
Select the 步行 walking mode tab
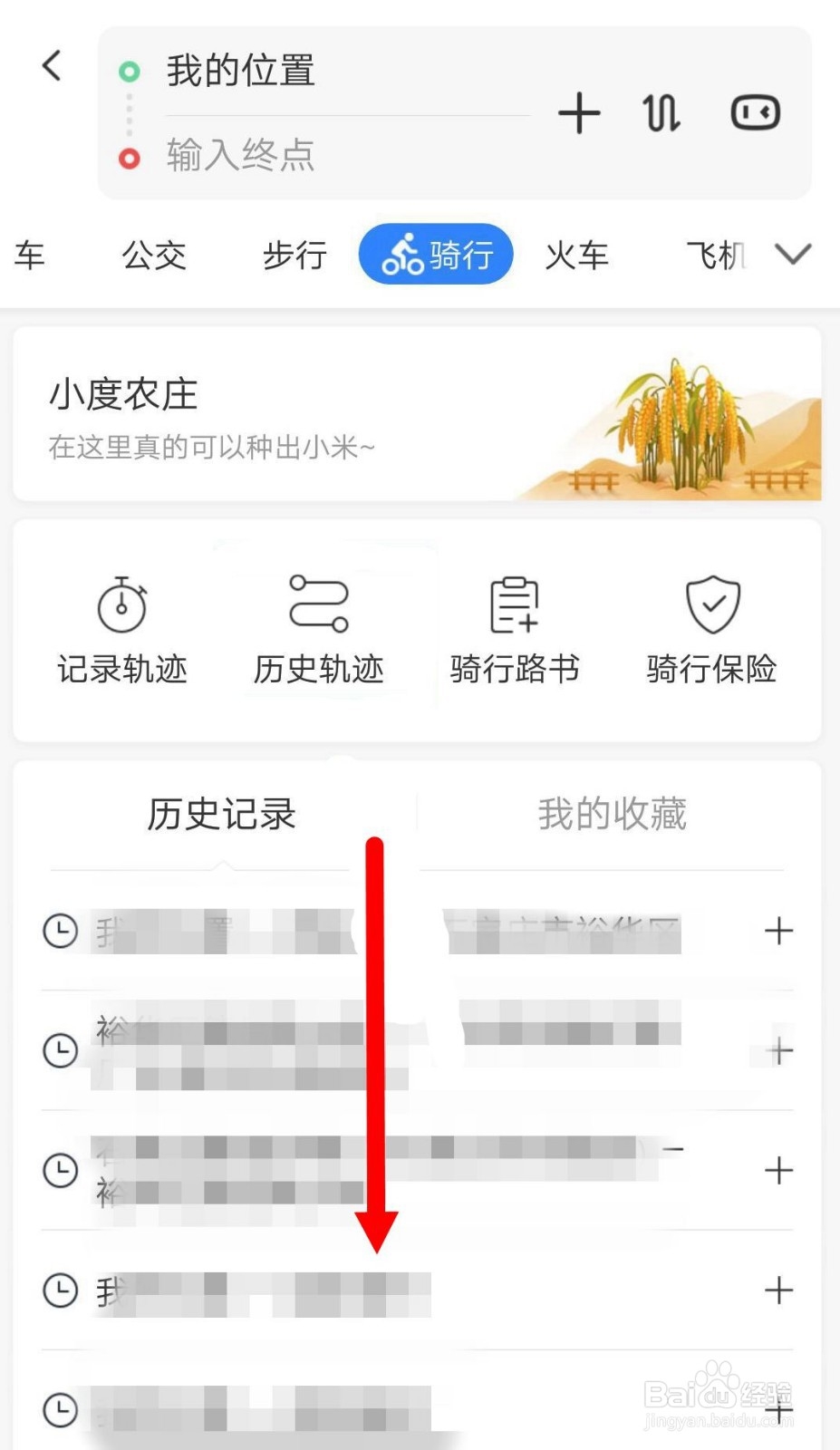coord(293,255)
